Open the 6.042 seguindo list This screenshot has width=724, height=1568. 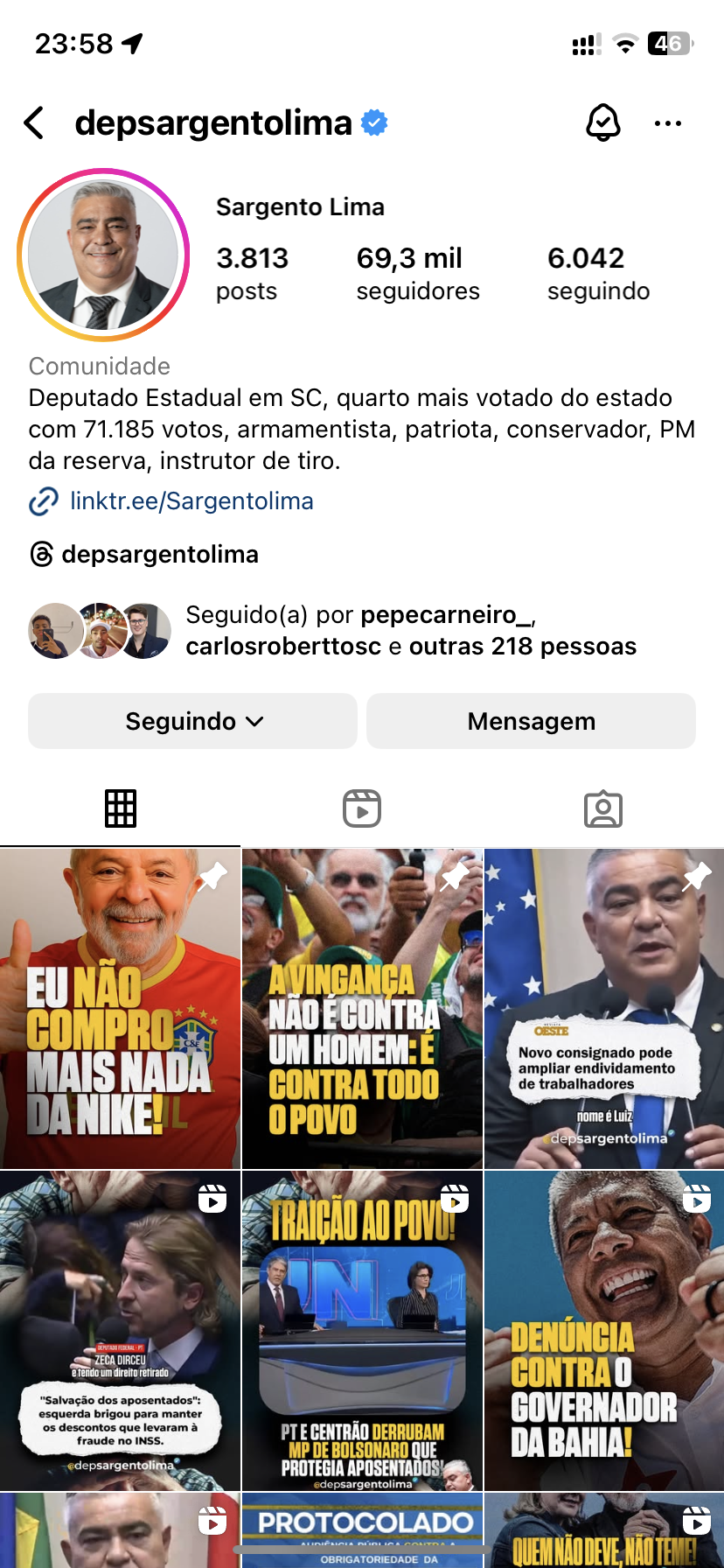[x=598, y=273]
